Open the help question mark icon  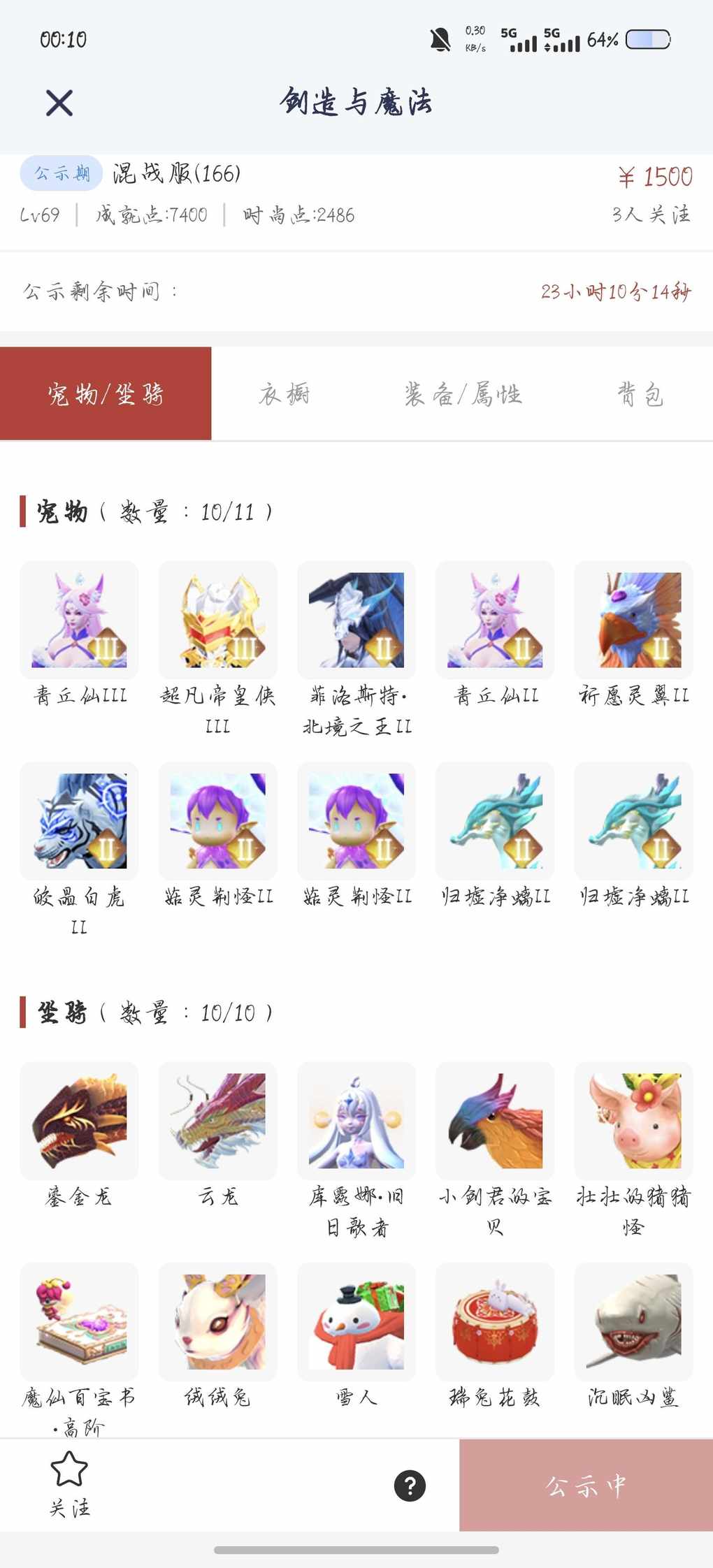[x=410, y=1485]
